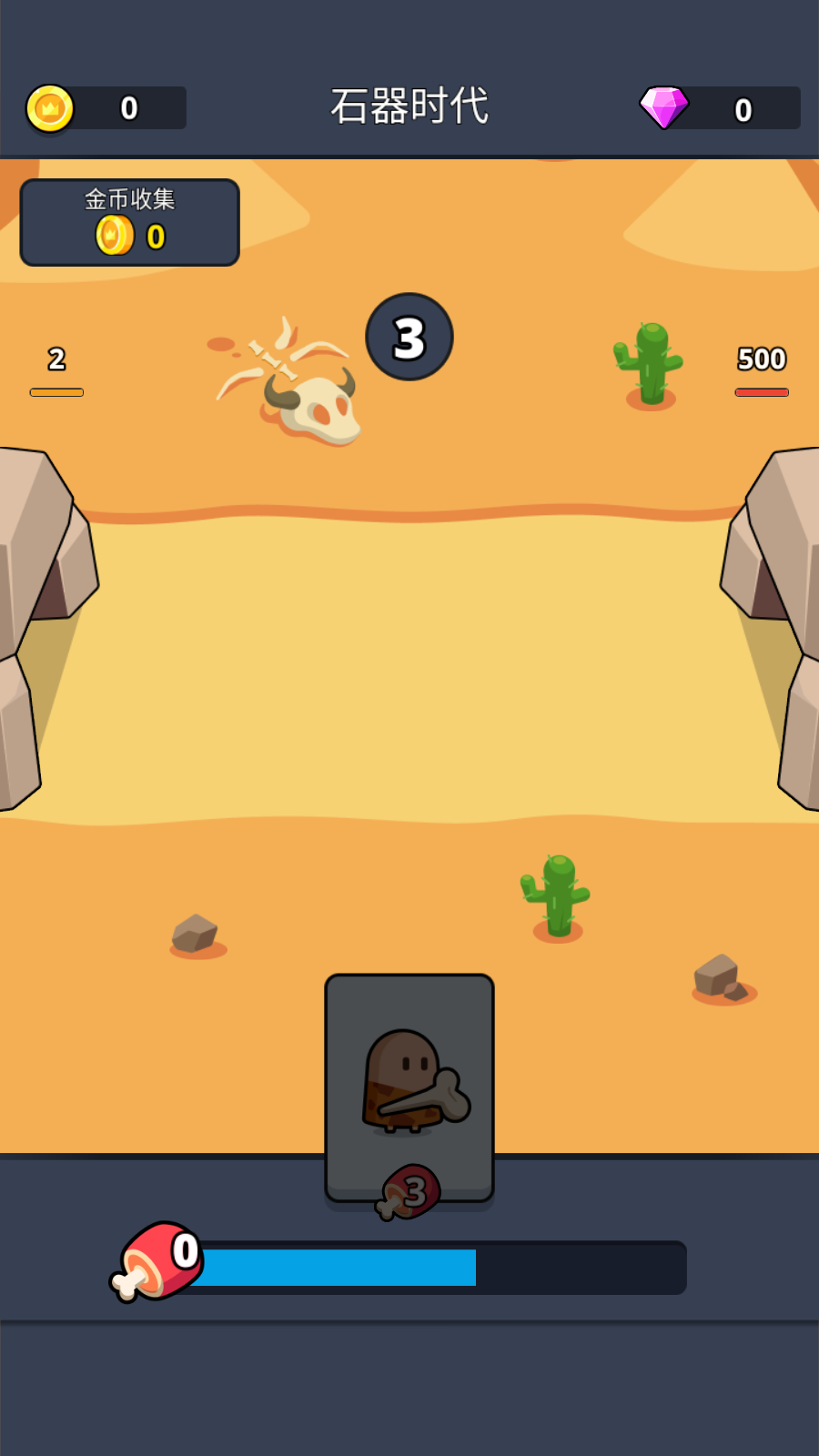Viewport: 819px width, 1456px height.
Task: Deploy the caveman unit card
Action: click(409, 1087)
